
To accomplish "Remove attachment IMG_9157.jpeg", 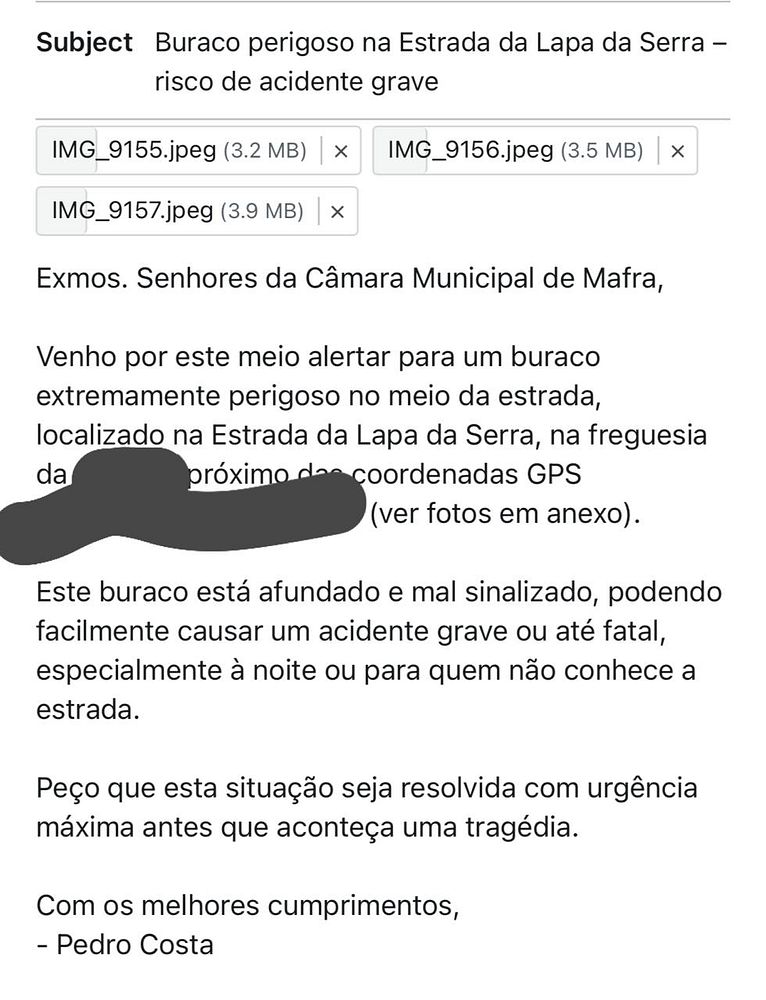I will 338,211.
